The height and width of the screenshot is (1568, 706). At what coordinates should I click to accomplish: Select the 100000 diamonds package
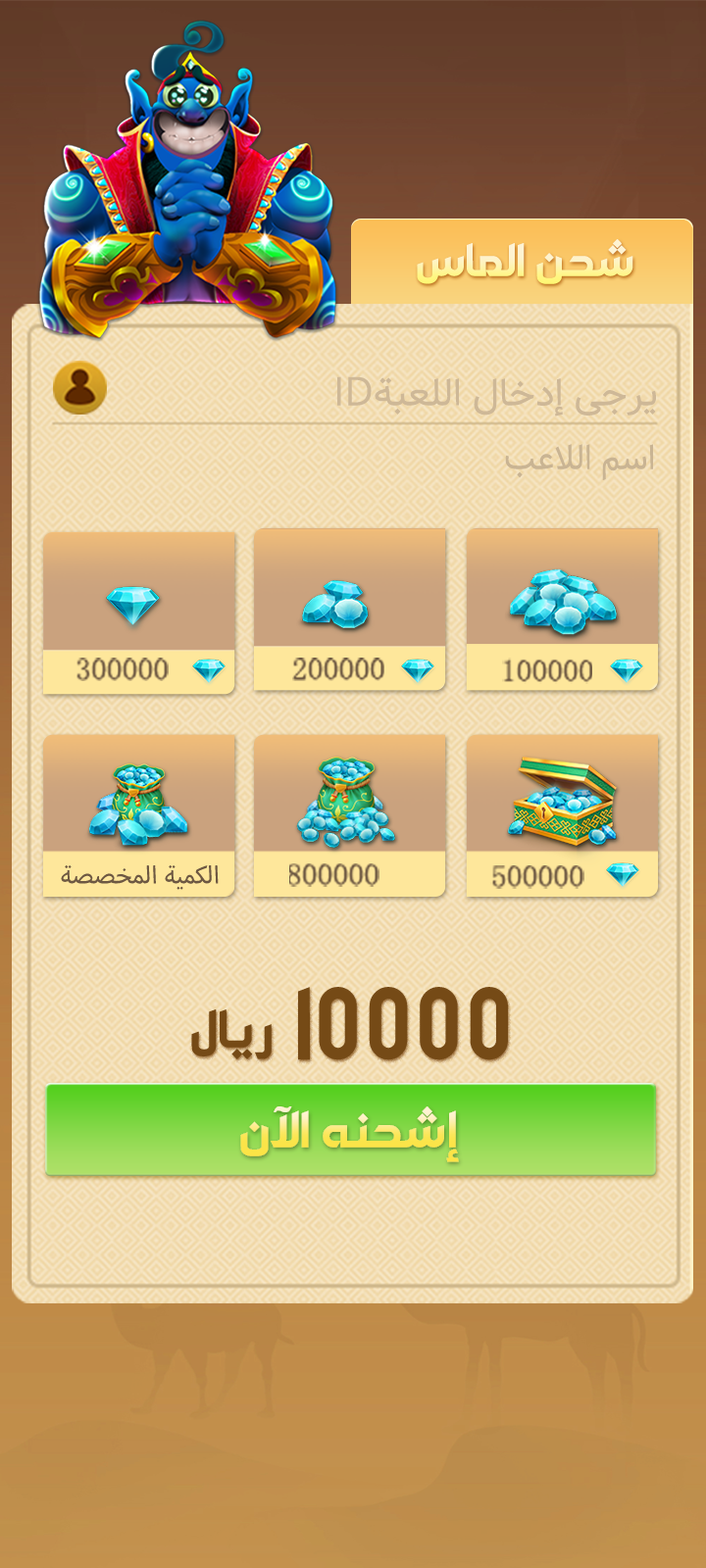[x=562, y=611]
